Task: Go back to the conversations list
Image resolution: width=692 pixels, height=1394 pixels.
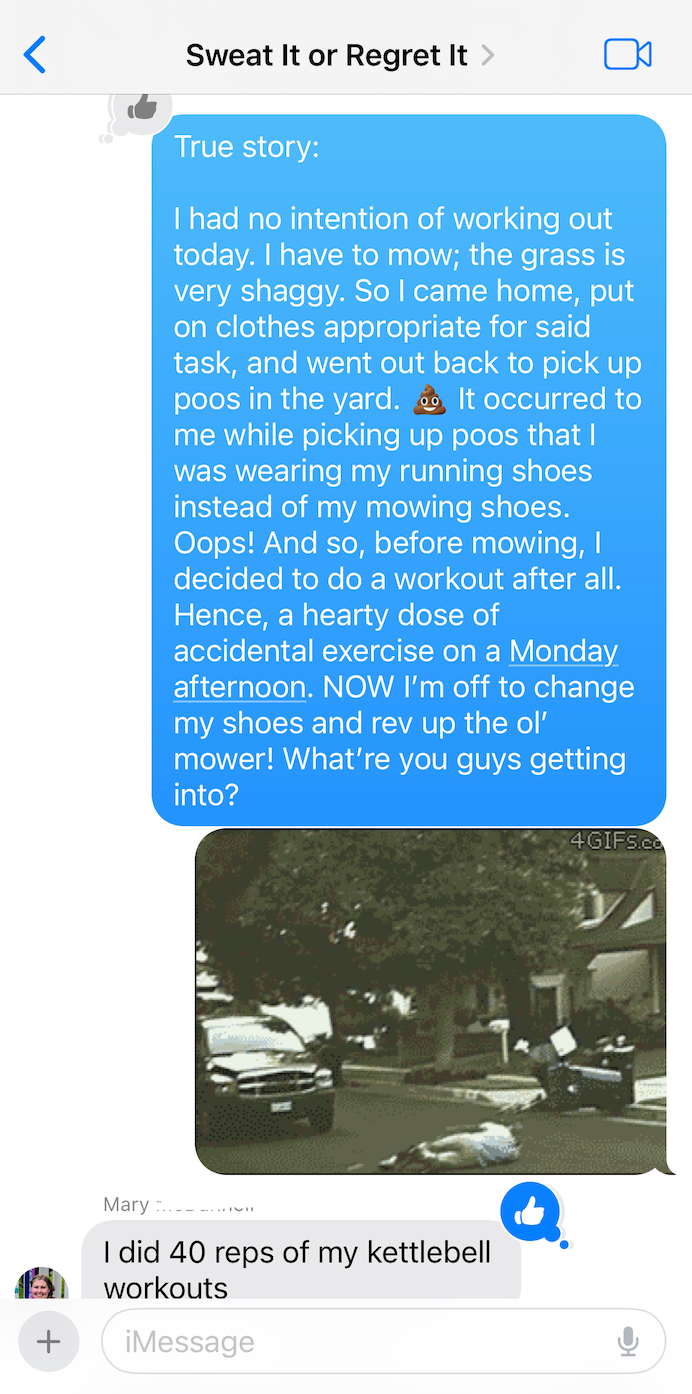Action: (x=35, y=55)
